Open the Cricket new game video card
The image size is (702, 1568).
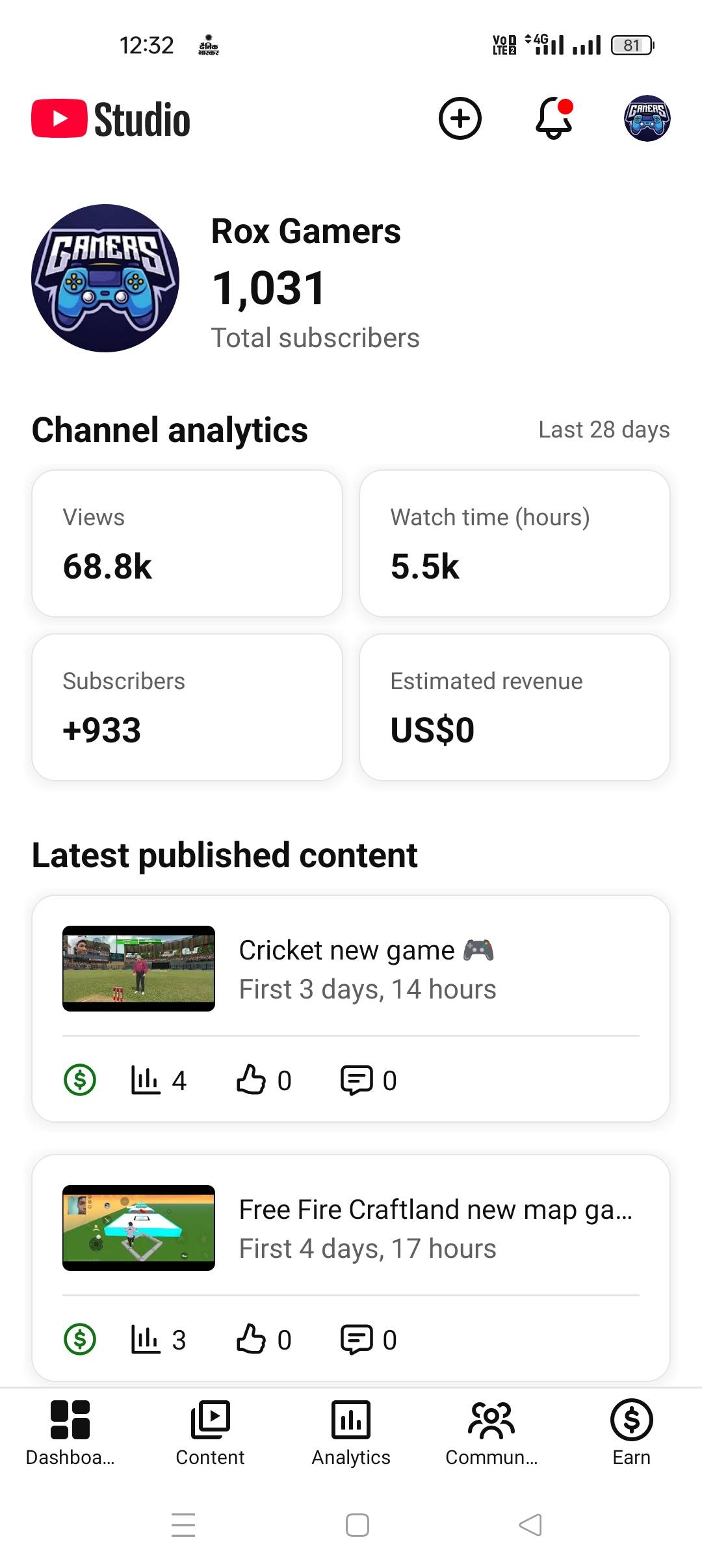pyautogui.click(x=351, y=970)
